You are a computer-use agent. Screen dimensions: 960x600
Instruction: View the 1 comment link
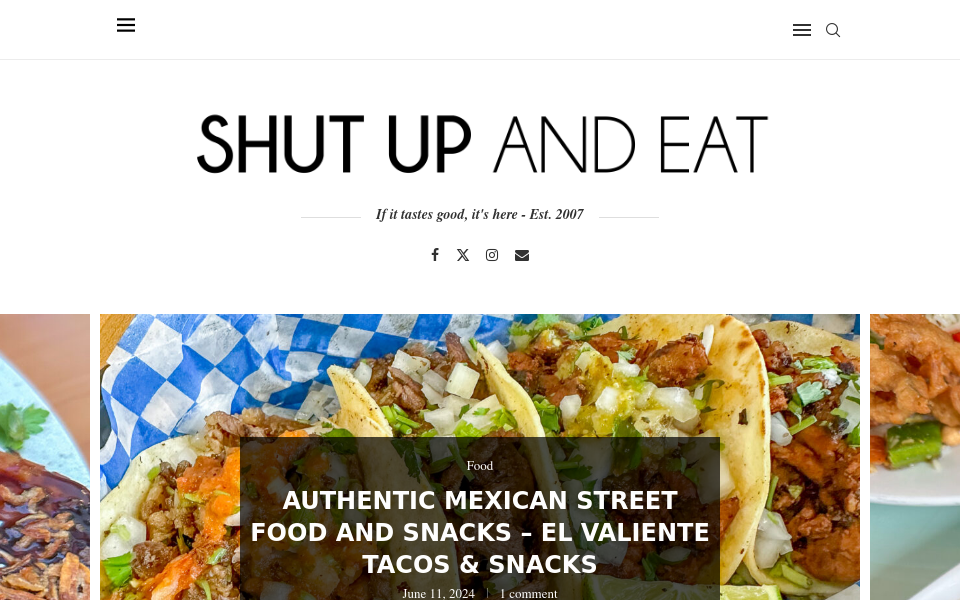point(528,593)
